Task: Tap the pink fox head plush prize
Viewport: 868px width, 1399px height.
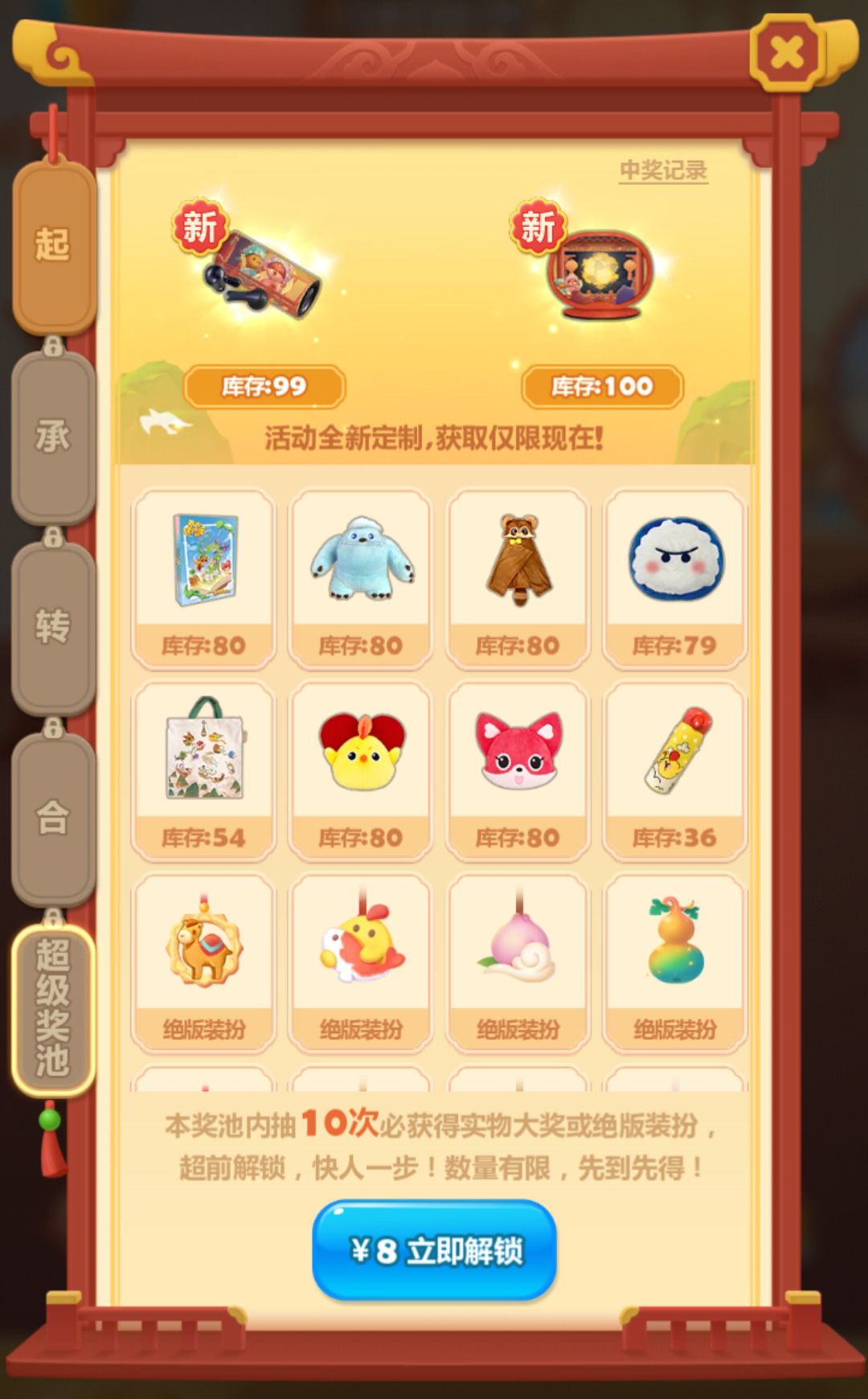Action: click(517, 756)
